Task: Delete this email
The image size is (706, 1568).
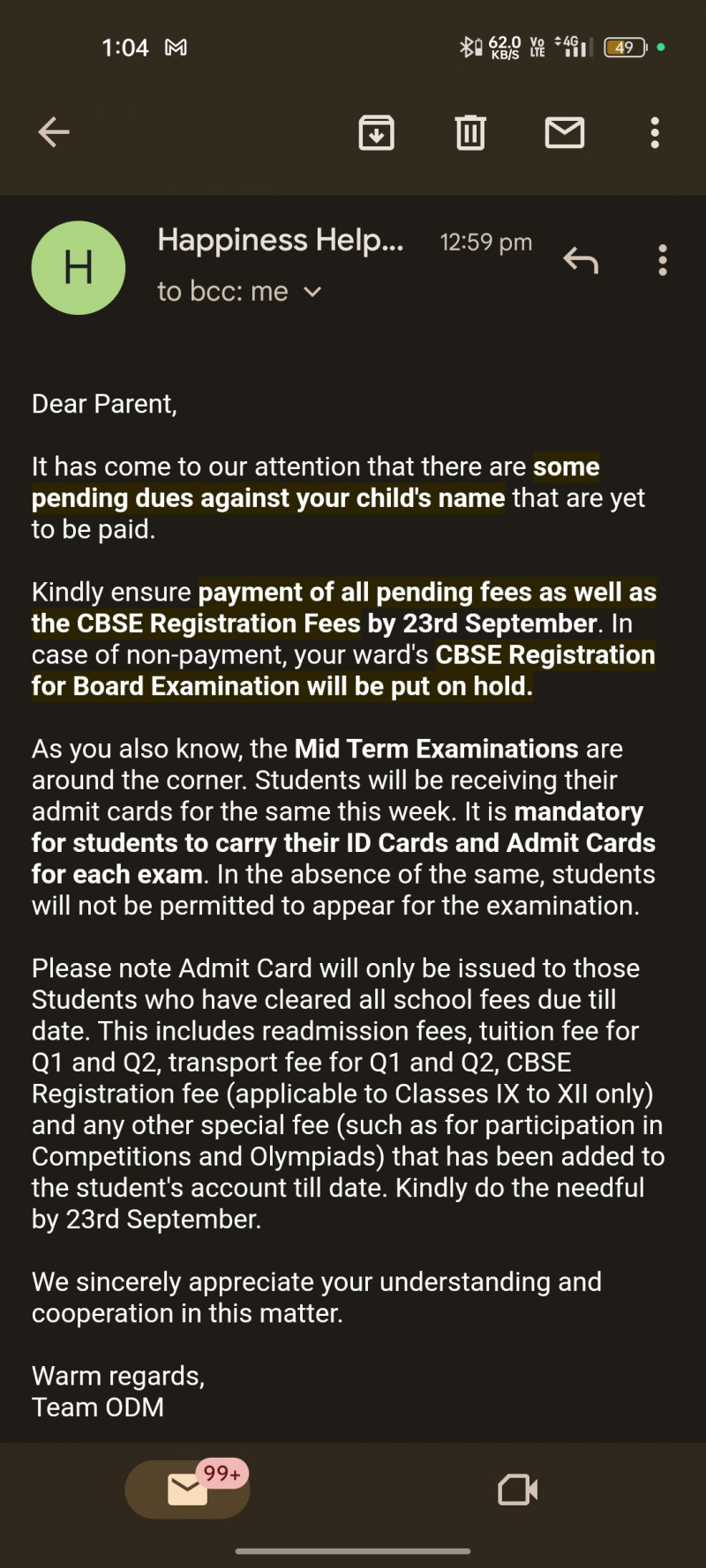Action: tap(470, 132)
